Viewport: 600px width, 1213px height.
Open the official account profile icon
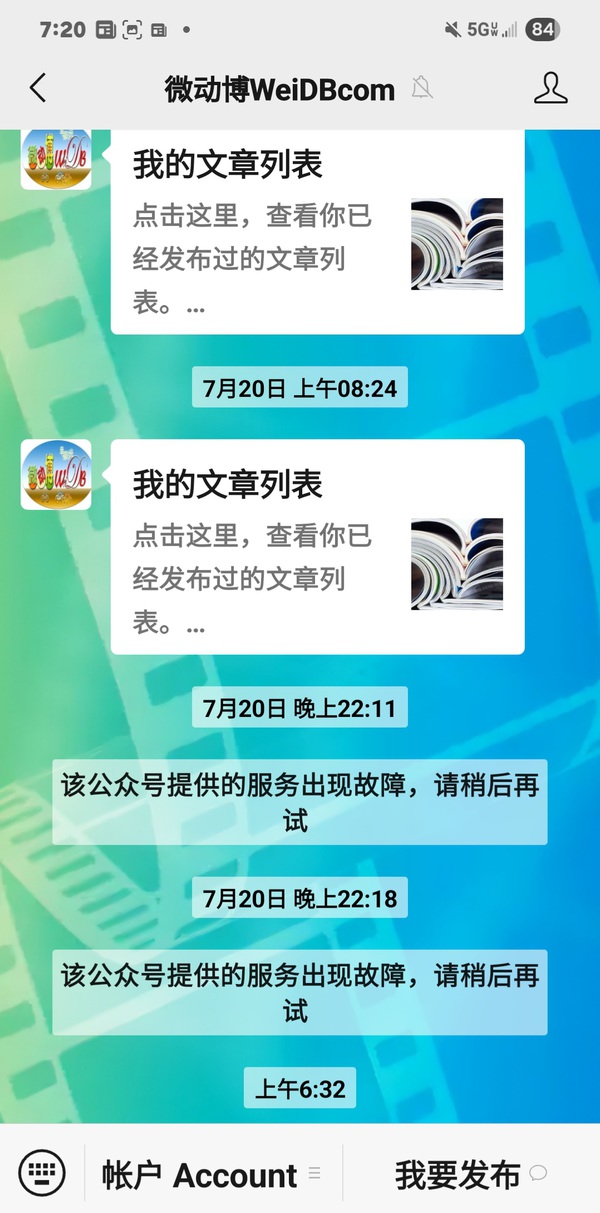[550, 88]
